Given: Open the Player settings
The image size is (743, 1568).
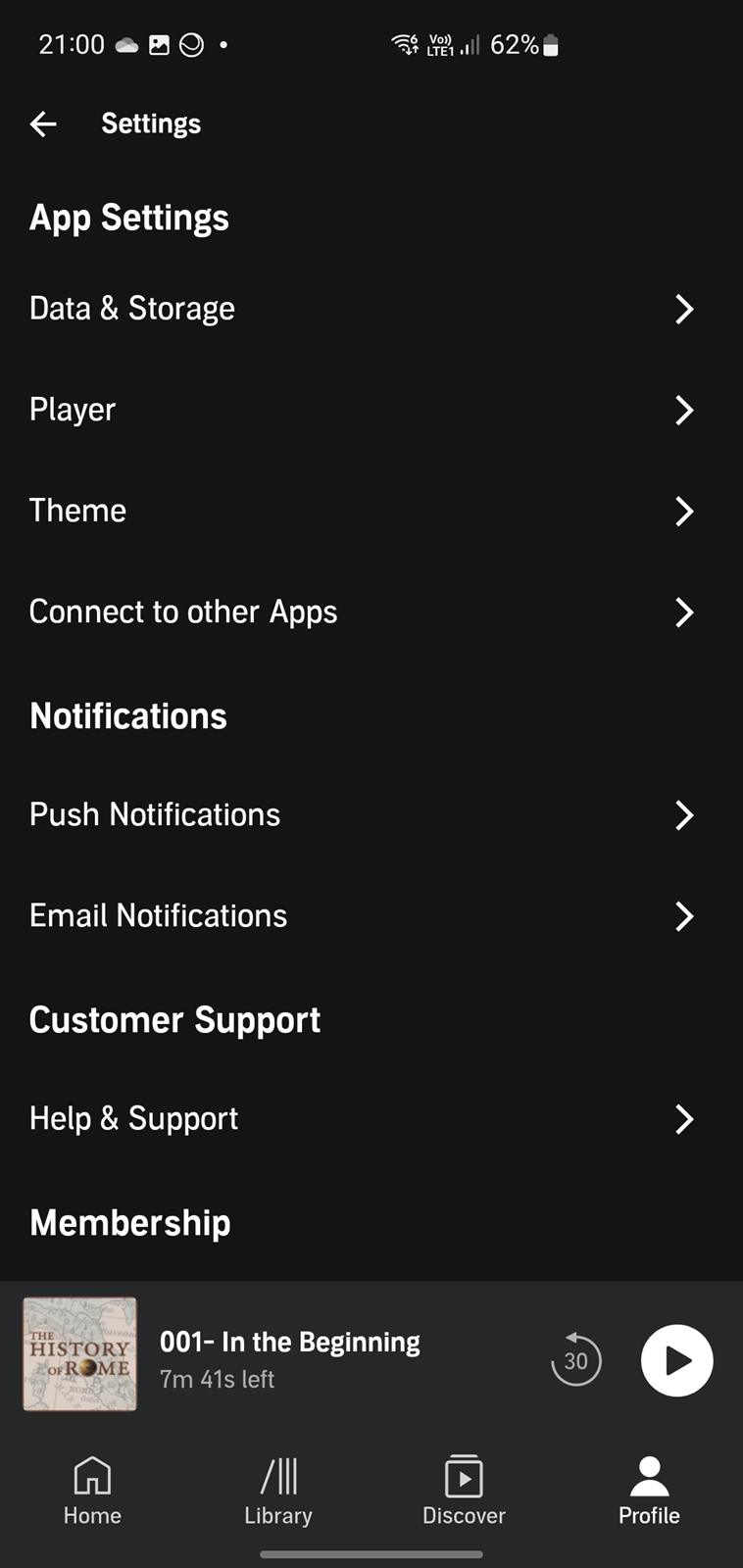Looking at the screenshot, I should tap(371, 410).
